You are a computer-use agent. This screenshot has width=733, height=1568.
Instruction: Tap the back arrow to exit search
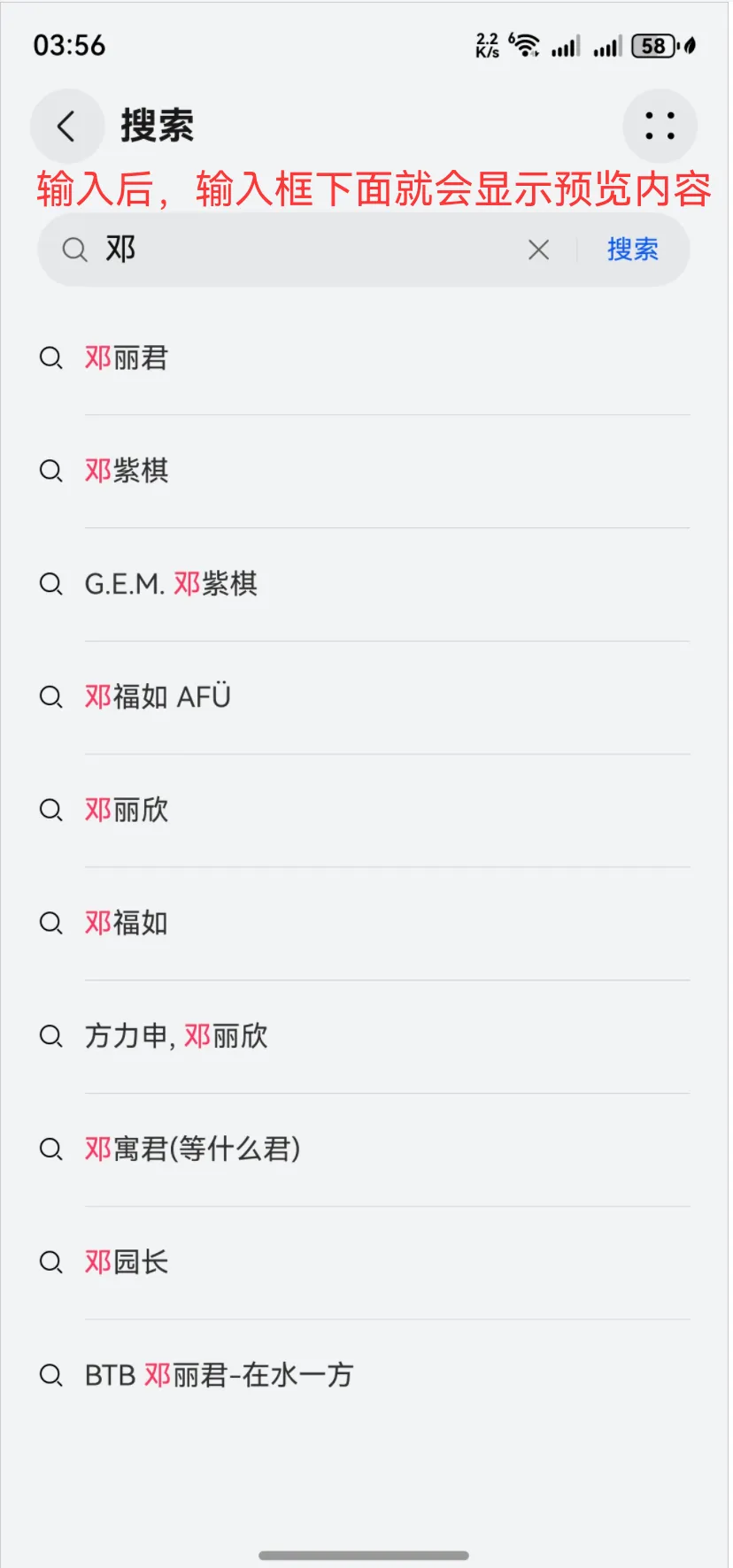point(66,126)
